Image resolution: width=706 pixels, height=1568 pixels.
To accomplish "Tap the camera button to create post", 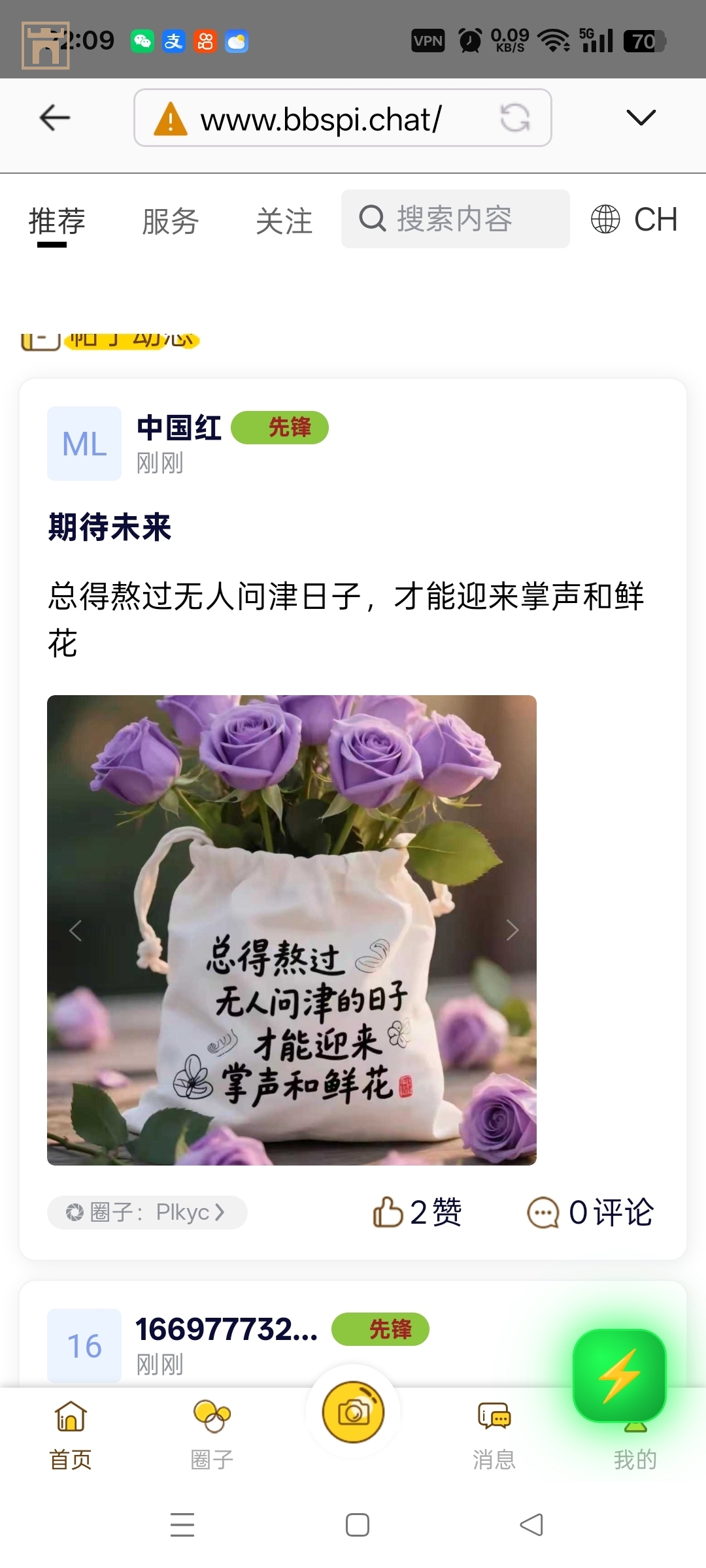I will 354,1412.
